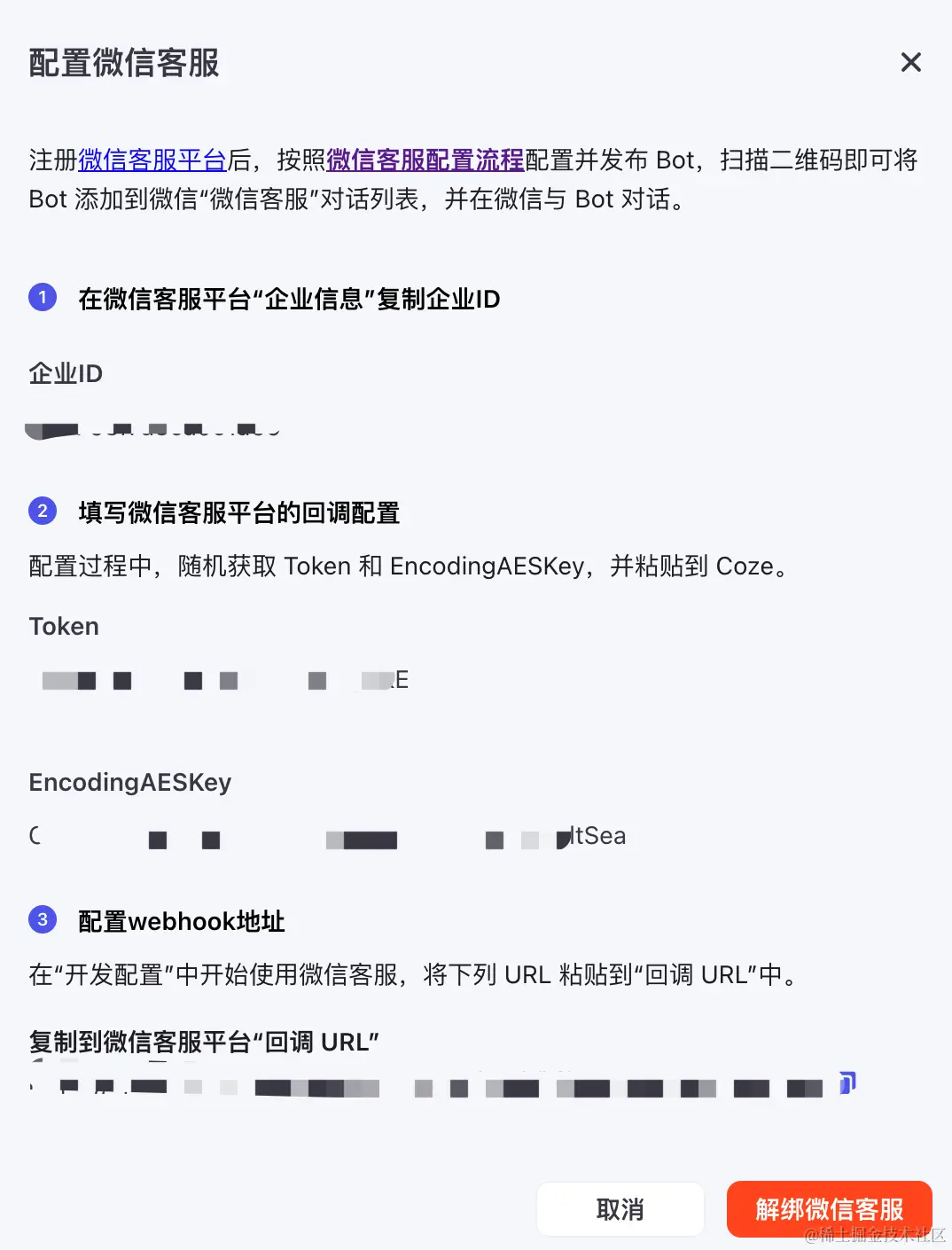Tap the 取消 button
The width and height of the screenshot is (952, 1250).
[620, 1209]
